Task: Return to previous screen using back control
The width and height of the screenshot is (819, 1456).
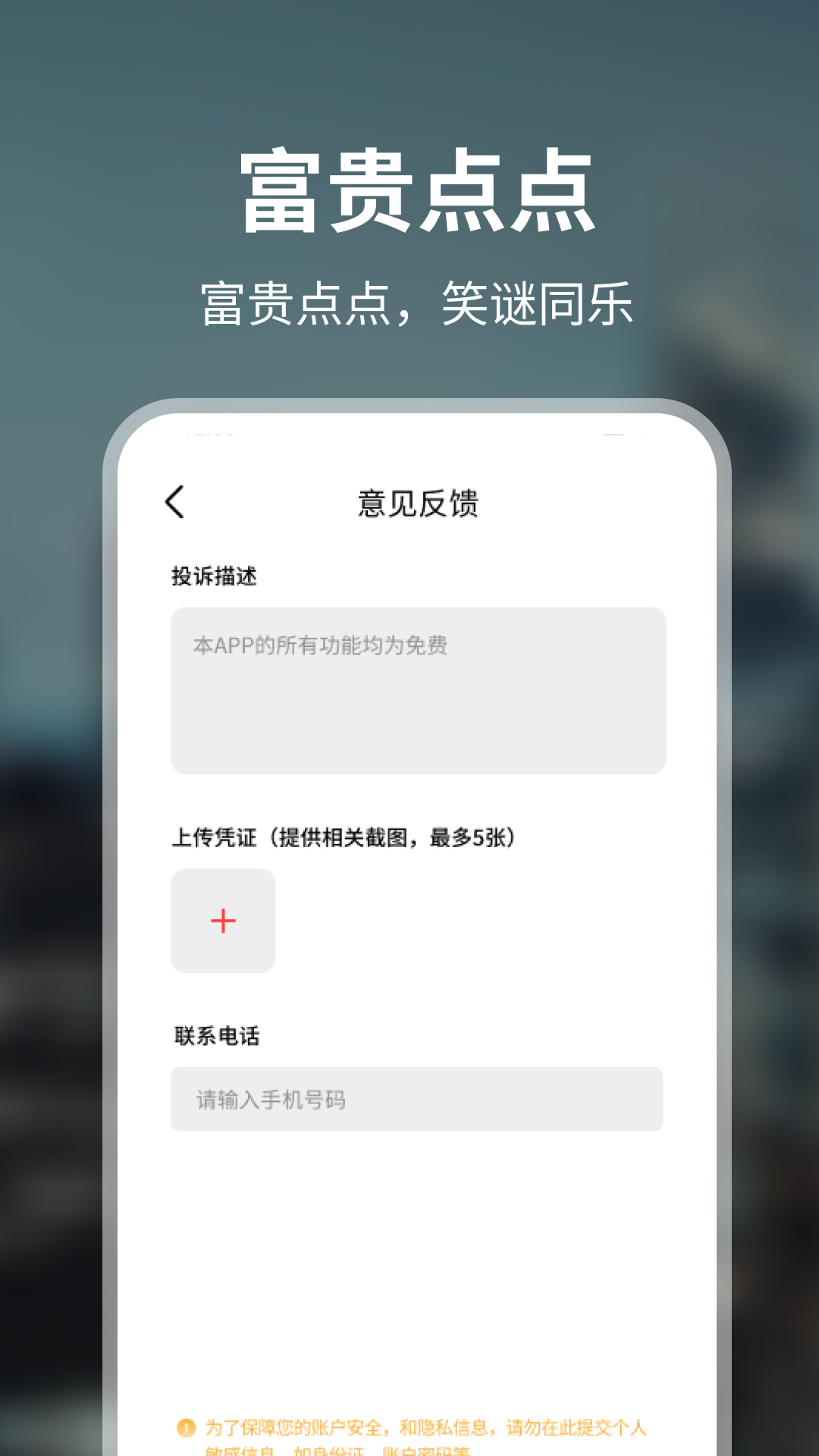Action: point(174,501)
